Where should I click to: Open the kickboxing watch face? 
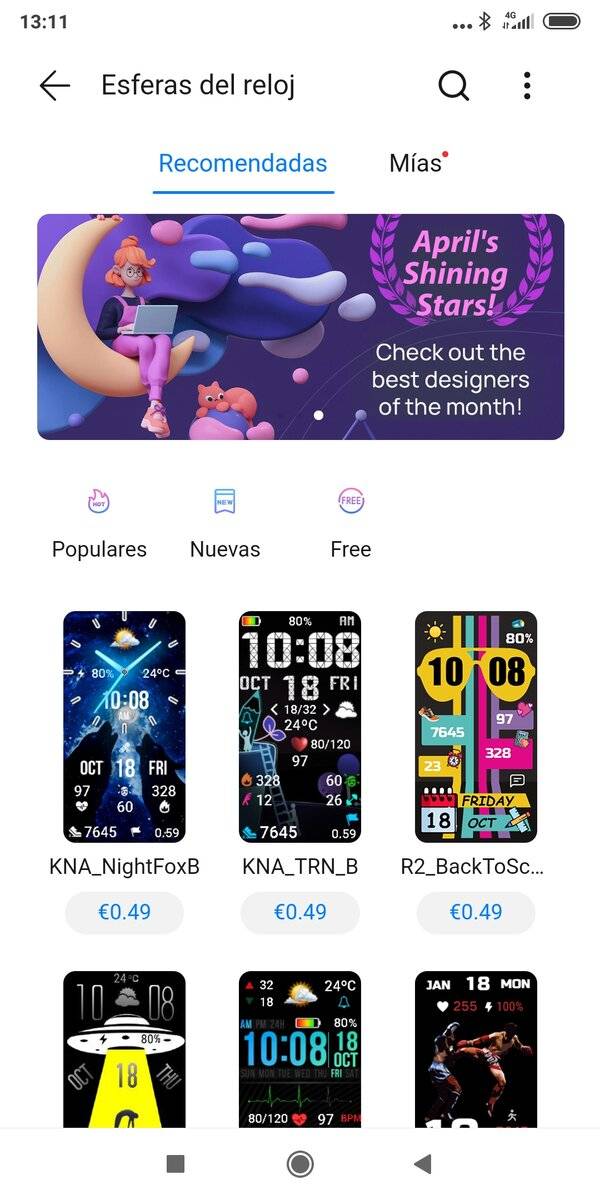(476, 1049)
